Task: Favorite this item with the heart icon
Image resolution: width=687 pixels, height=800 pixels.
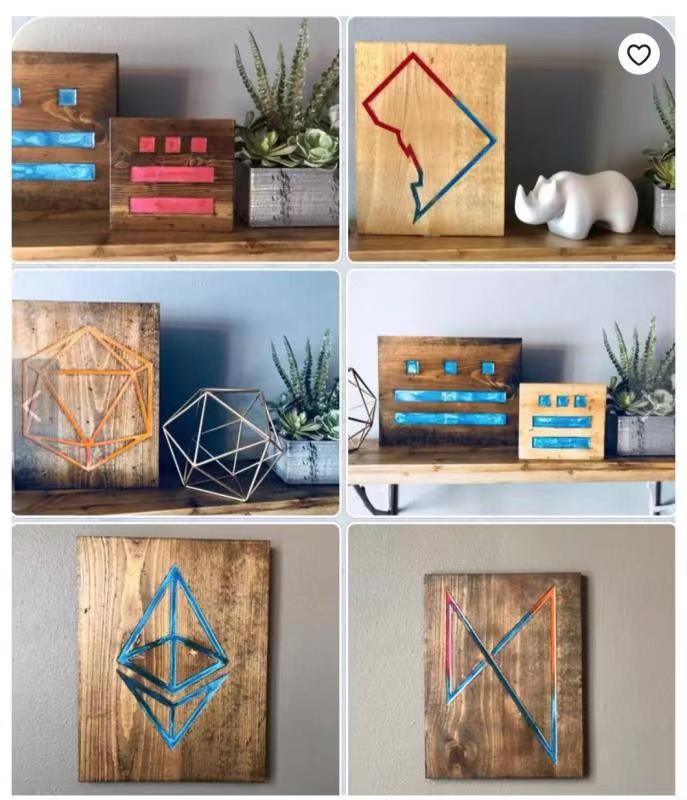Action: (x=638, y=54)
